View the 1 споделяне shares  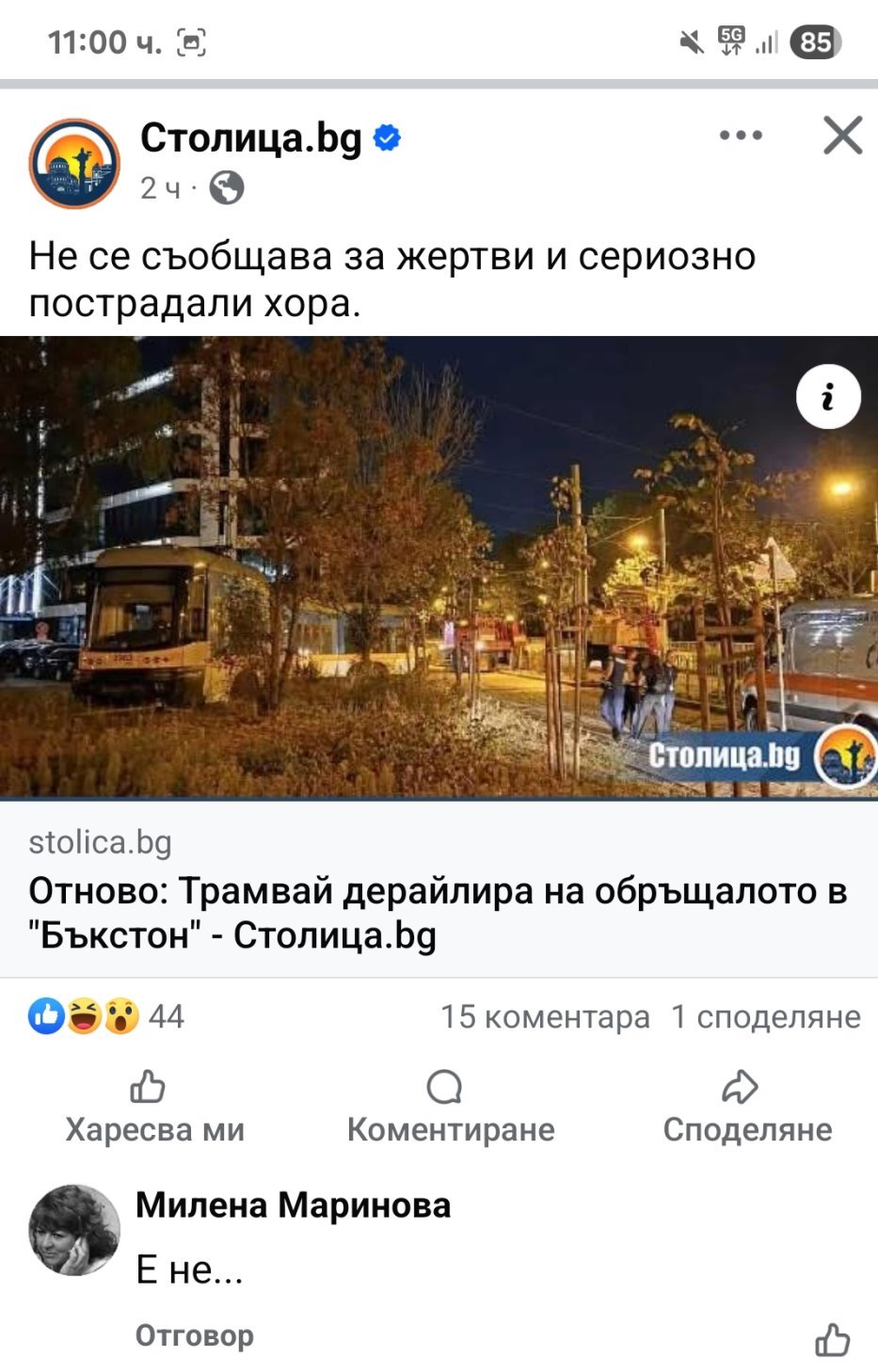tap(765, 1016)
